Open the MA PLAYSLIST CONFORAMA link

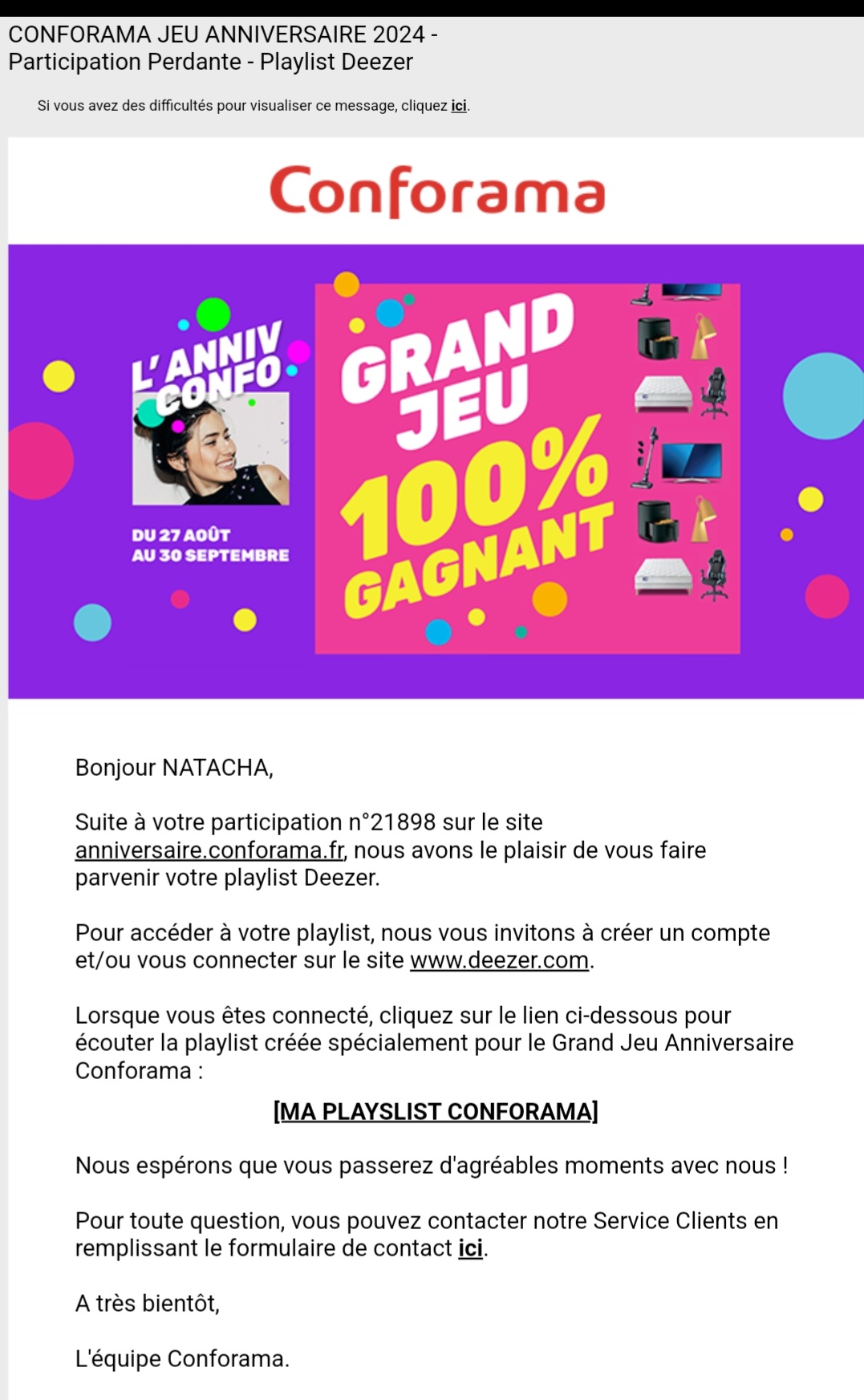[436, 1112]
